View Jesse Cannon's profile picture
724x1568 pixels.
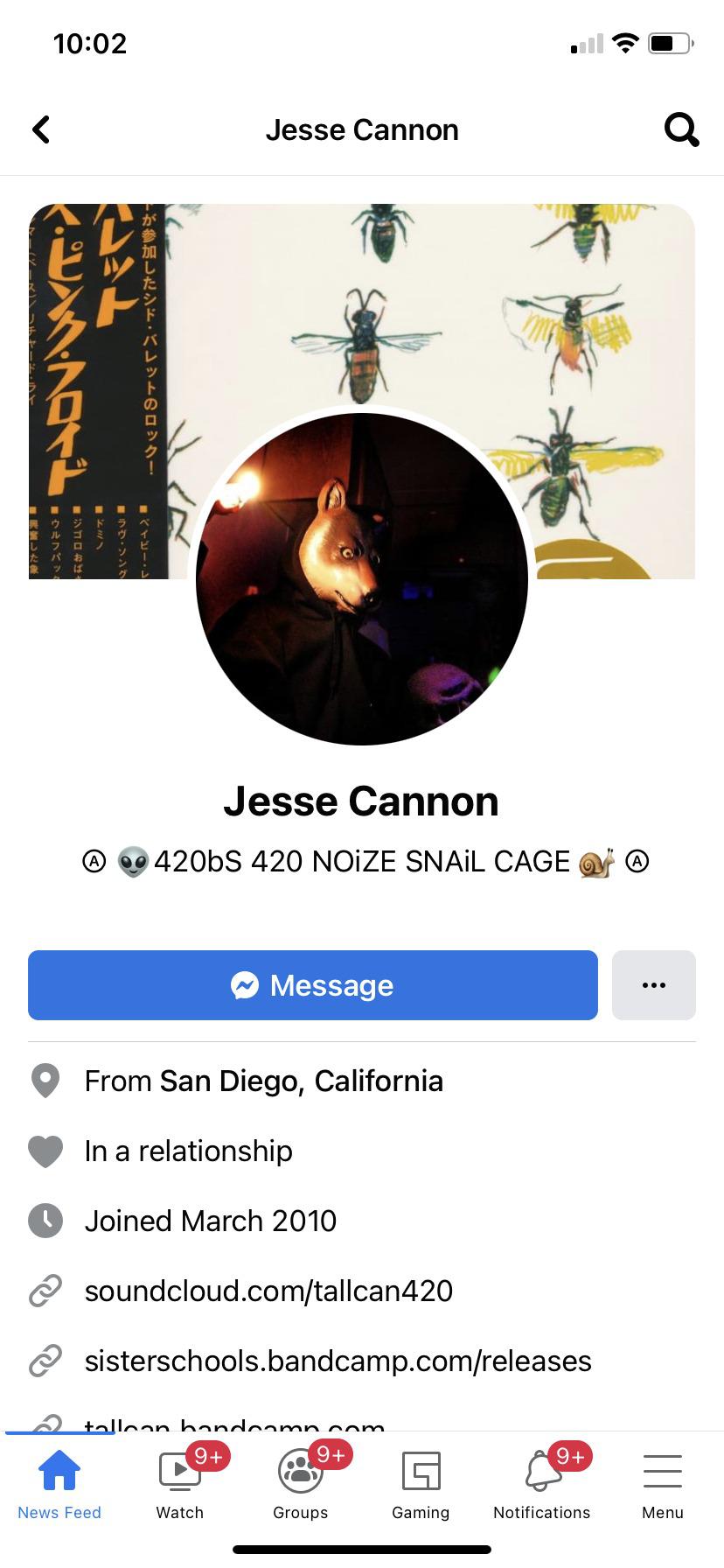pos(361,579)
